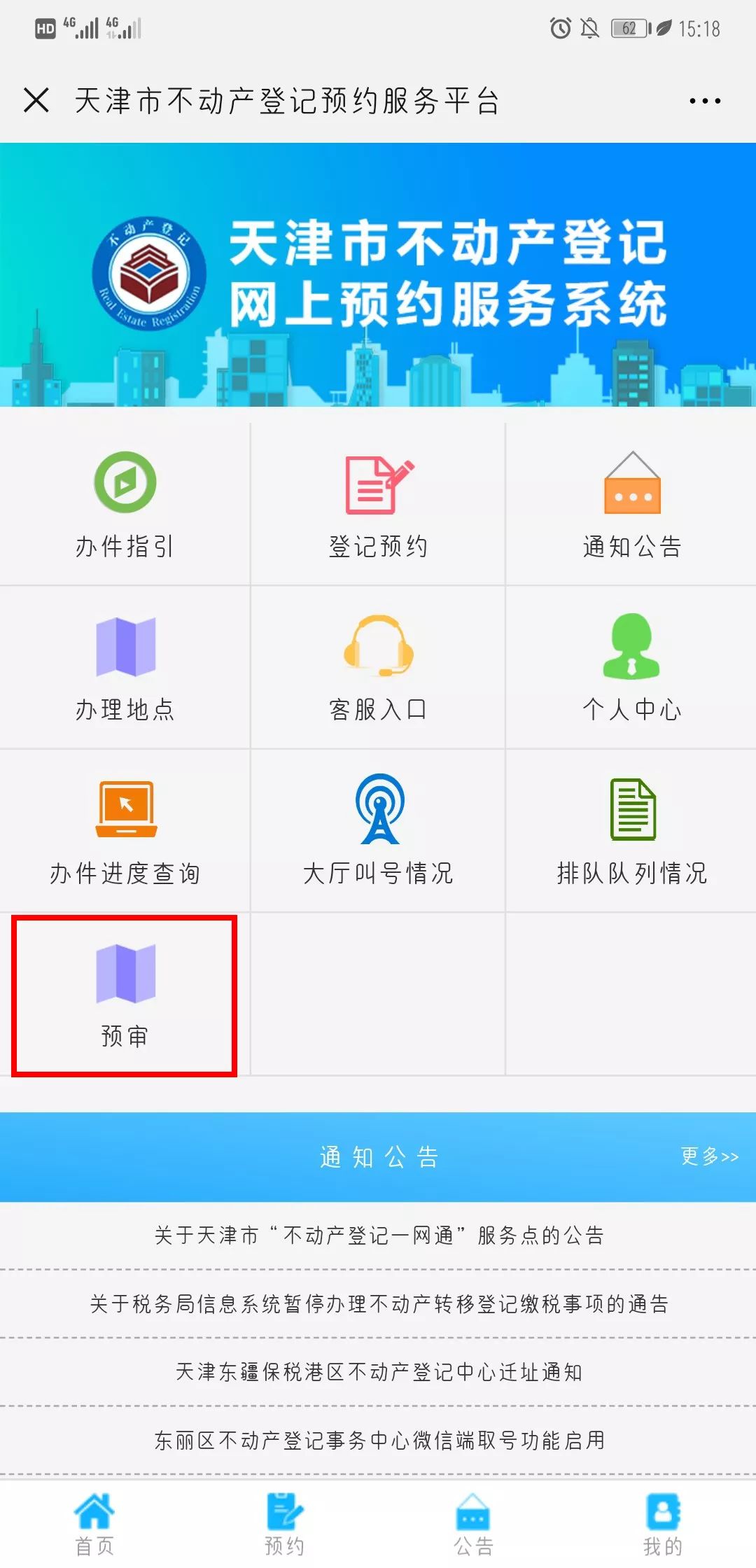This screenshot has height=1568, width=756.
Task: Open 排队队列情况 queue status
Action: tap(631, 831)
